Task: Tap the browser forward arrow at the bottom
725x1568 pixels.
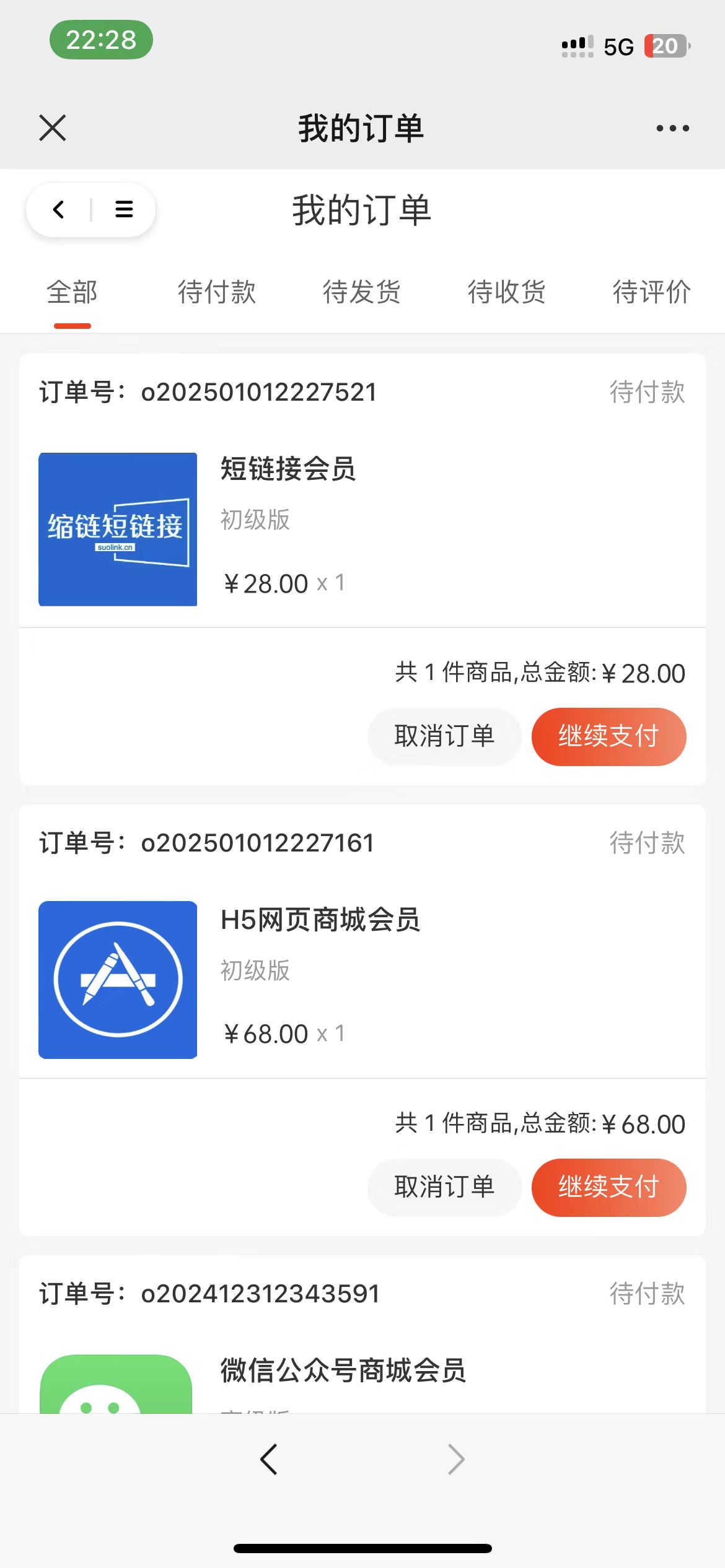Action: [456, 1460]
